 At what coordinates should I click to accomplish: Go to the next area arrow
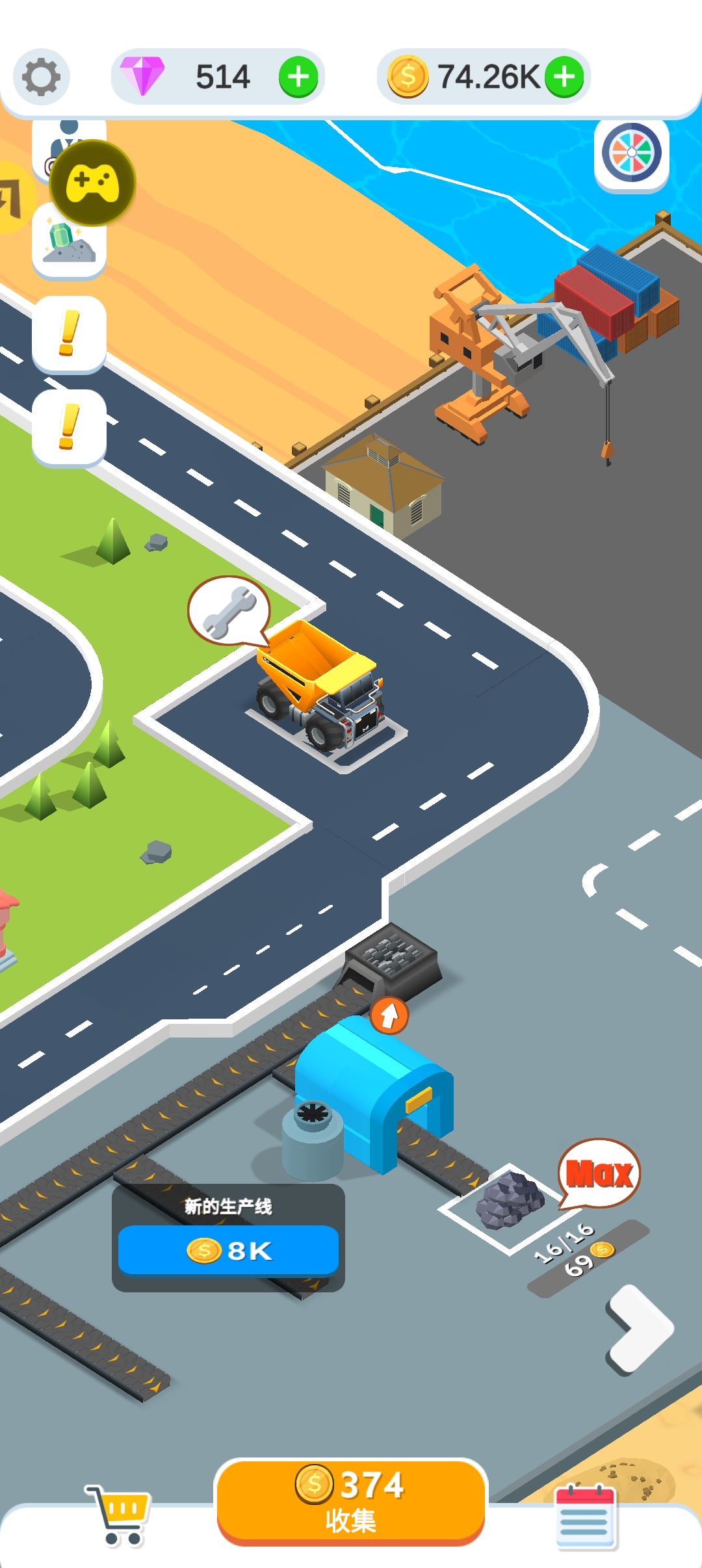pos(640,1329)
